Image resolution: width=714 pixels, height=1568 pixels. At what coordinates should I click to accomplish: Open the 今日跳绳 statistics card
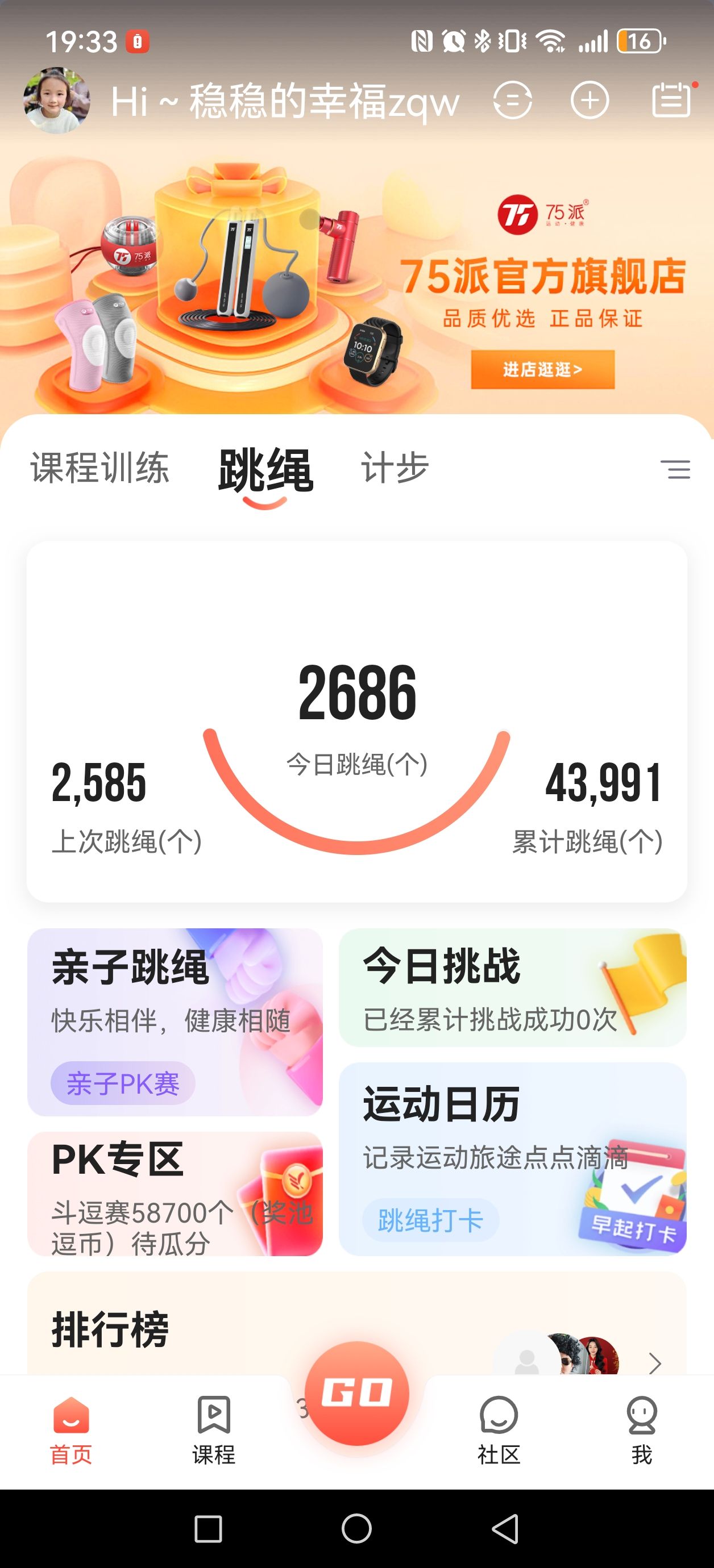tap(357, 722)
